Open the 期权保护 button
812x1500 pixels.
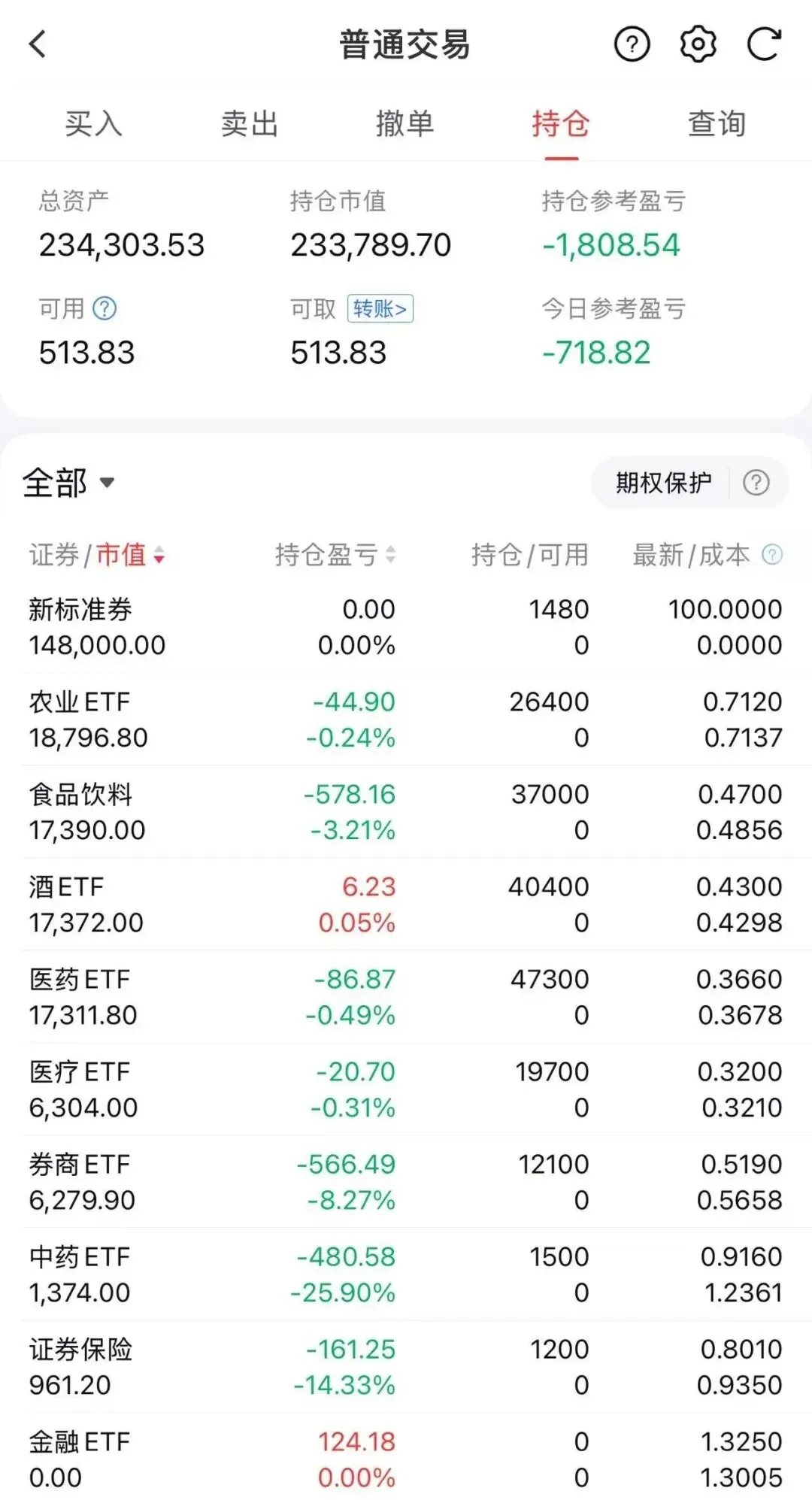[x=663, y=483]
